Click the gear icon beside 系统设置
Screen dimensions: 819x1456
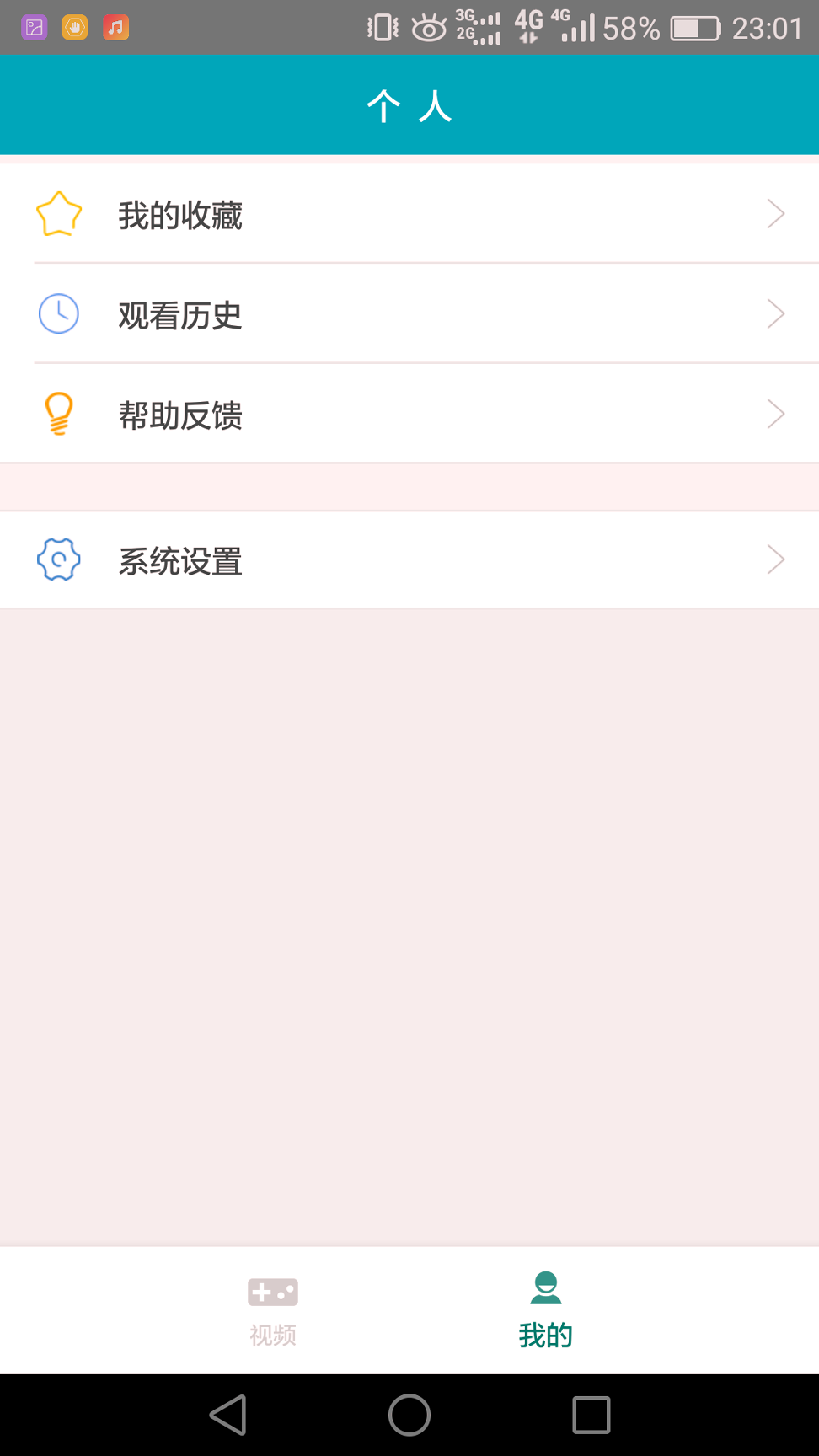[57, 559]
